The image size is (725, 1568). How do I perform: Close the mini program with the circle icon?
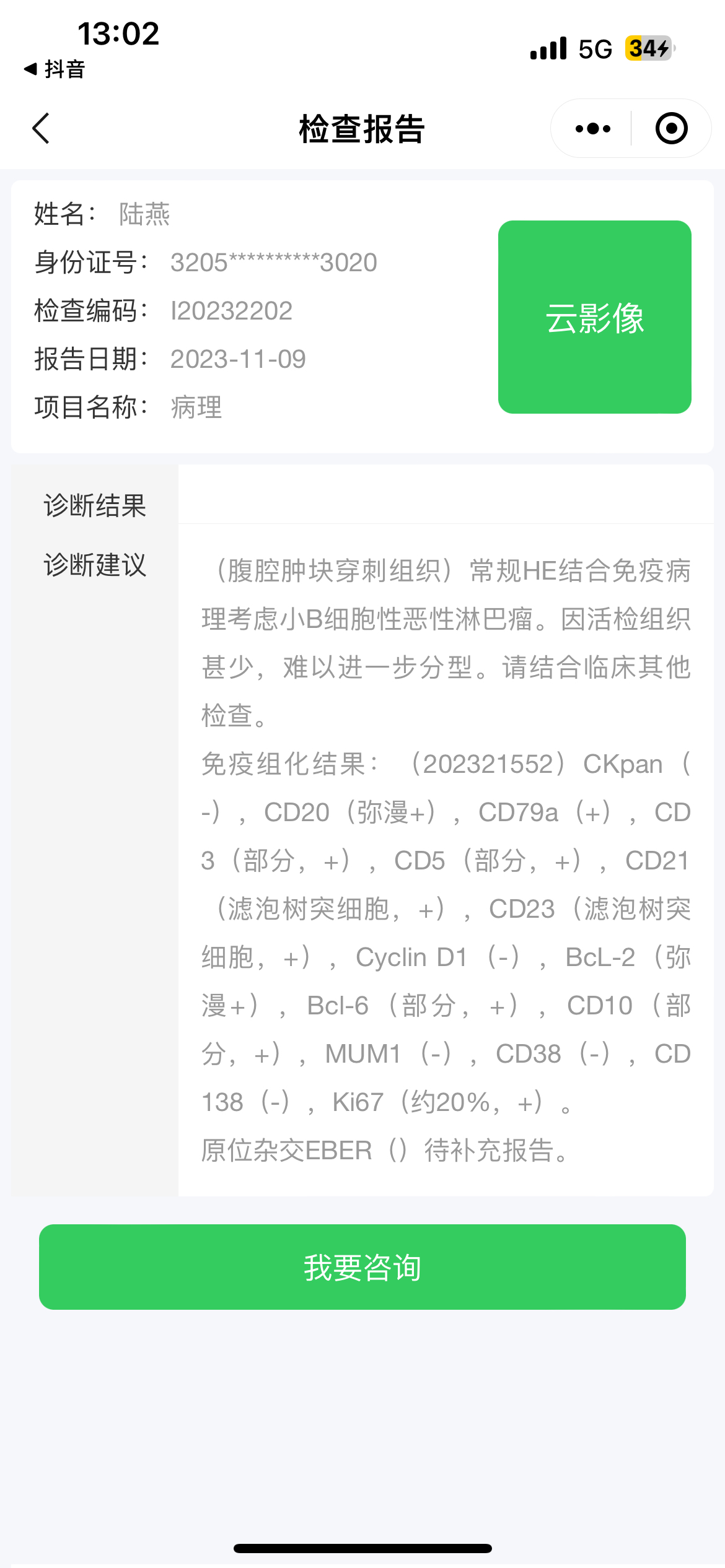click(x=671, y=128)
